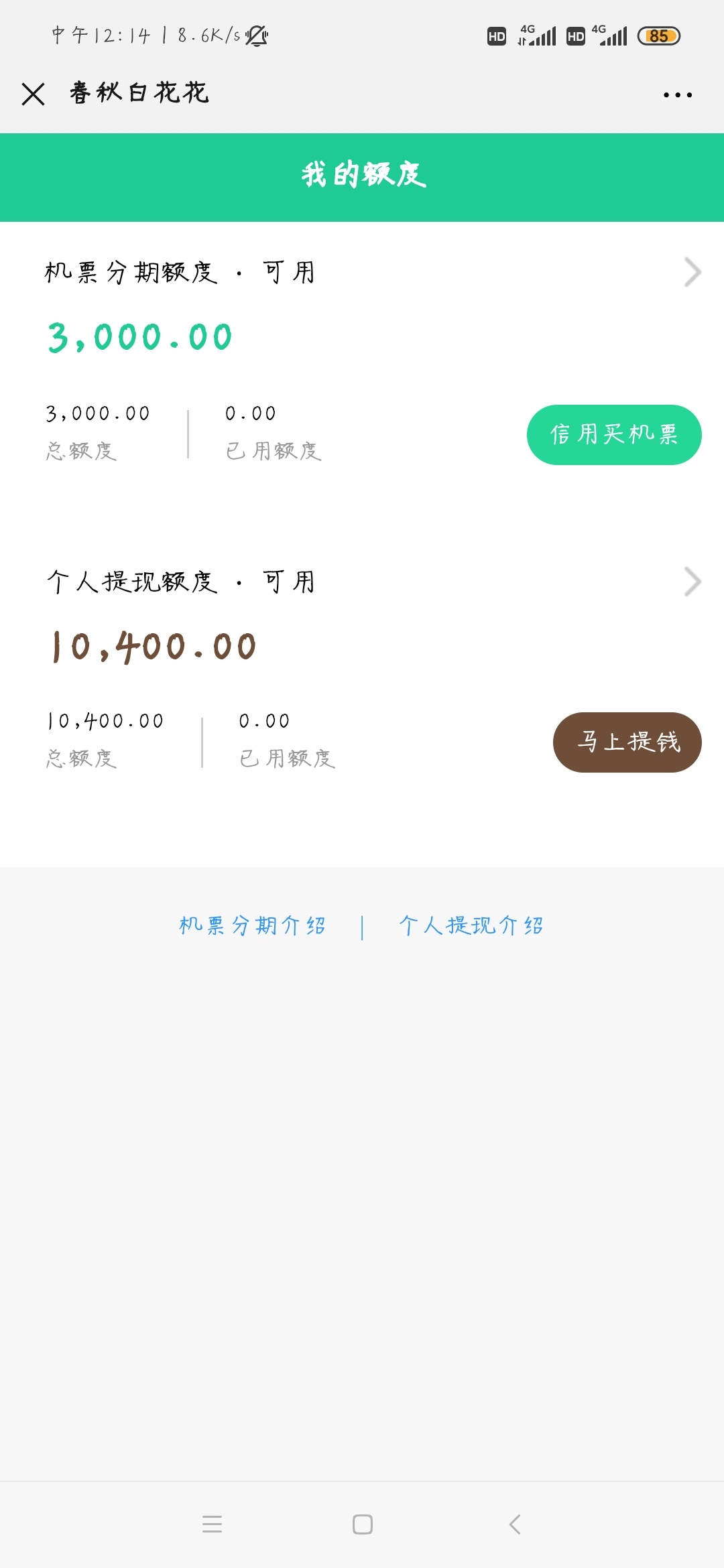This screenshot has width=724, height=1568.
Task: Go to the system home screen
Action: pyautogui.click(x=363, y=1524)
